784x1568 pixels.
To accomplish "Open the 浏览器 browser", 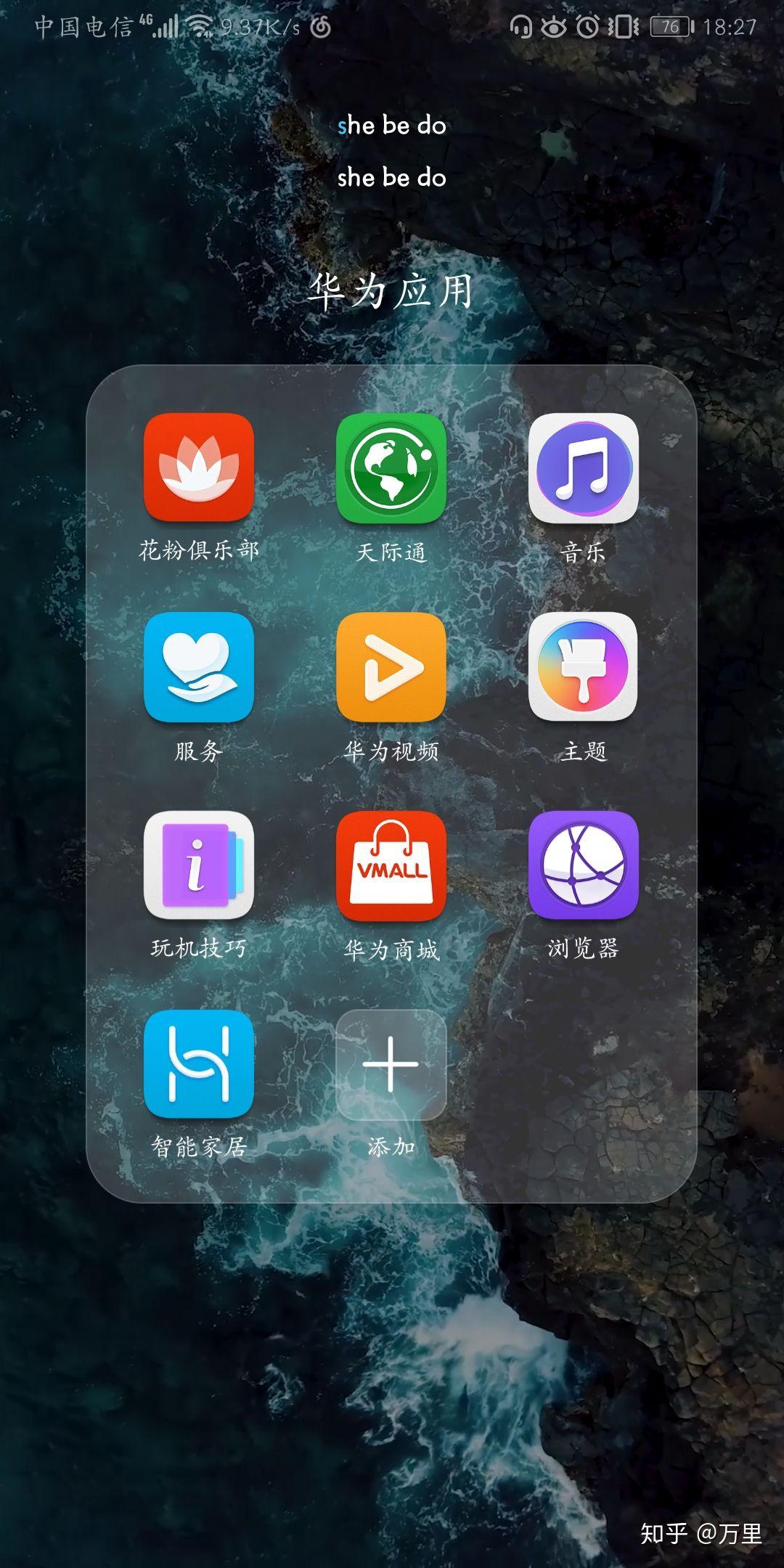I will tap(583, 865).
